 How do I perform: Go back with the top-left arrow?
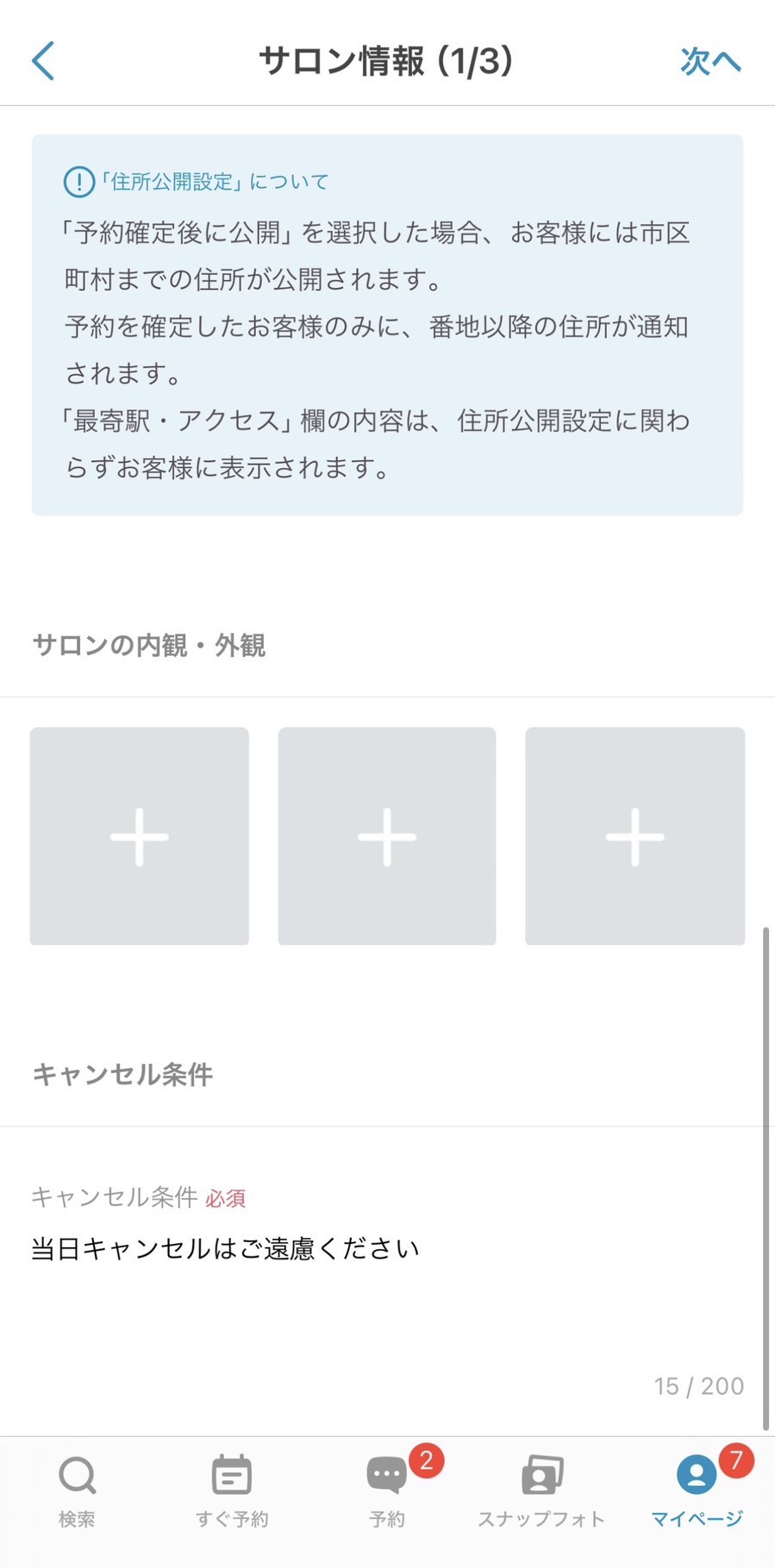click(43, 61)
